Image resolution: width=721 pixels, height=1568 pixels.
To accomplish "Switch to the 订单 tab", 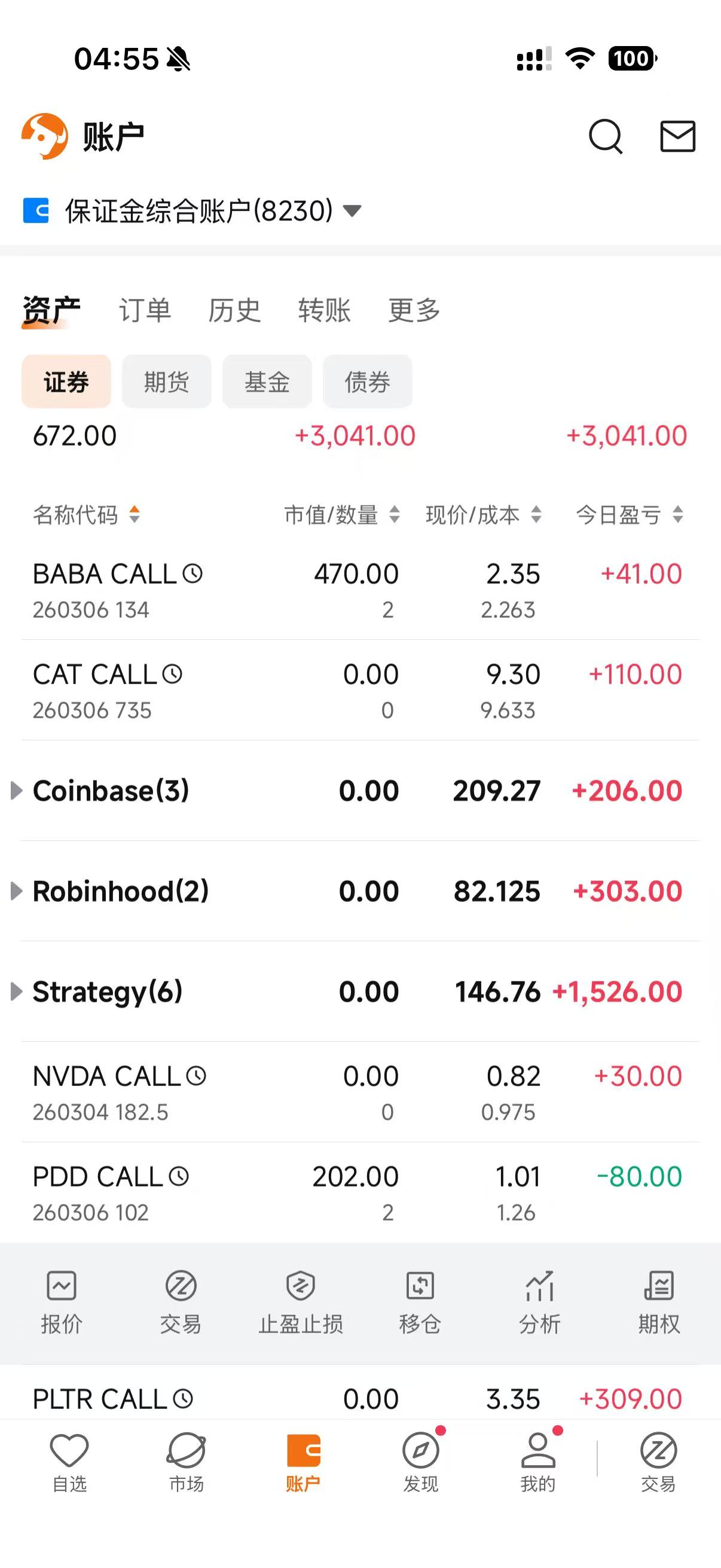I will click(x=145, y=310).
